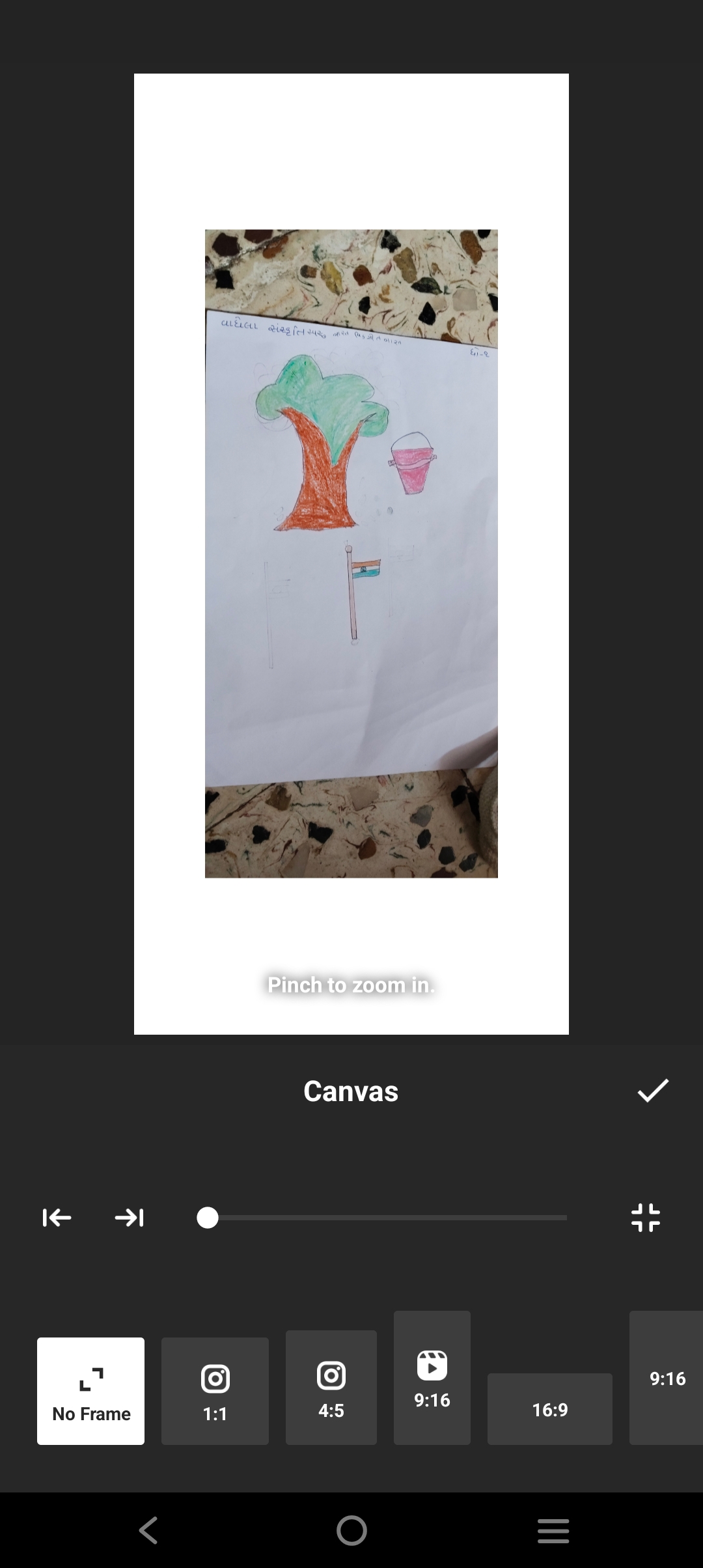Image resolution: width=703 pixels, height=1568 pixels.
Task: Pick the plain 9:16 ratio
Action: tap(667, 1378)
